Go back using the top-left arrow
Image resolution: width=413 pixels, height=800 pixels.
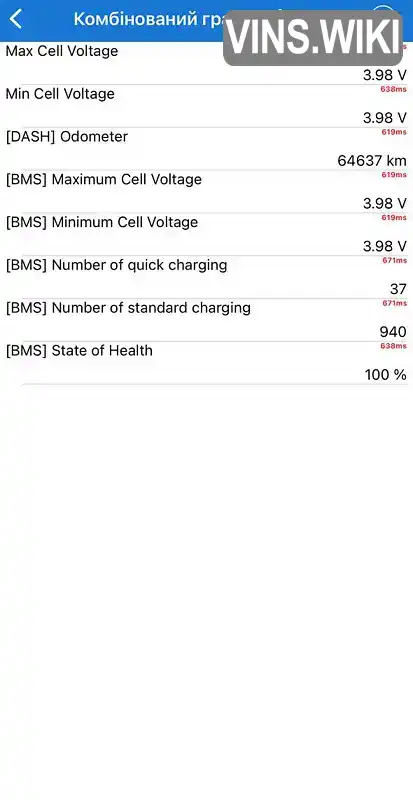pyautogui.click(x=16, y=19)
